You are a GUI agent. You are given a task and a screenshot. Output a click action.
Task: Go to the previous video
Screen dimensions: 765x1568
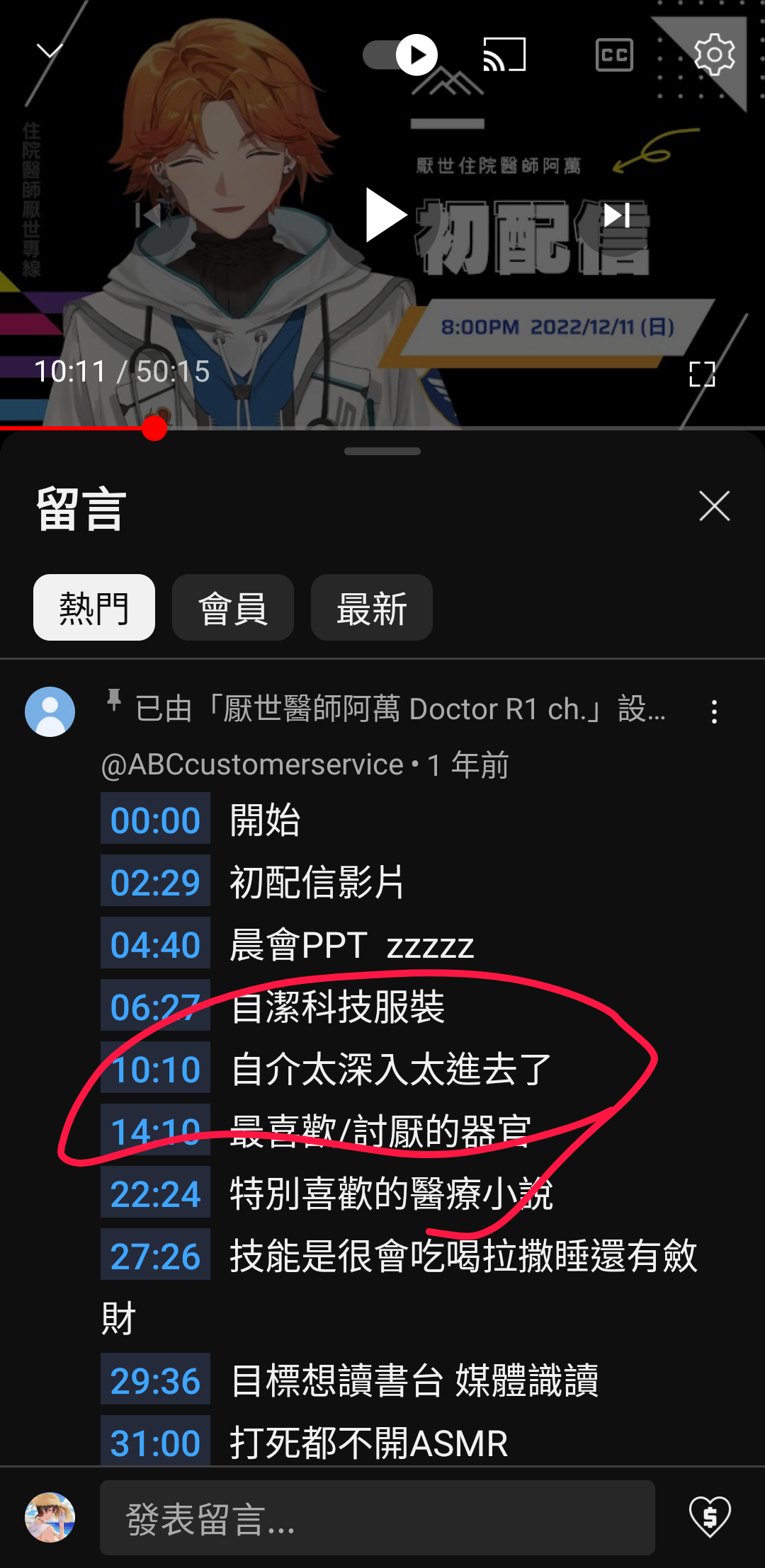(x=149, y=215)
